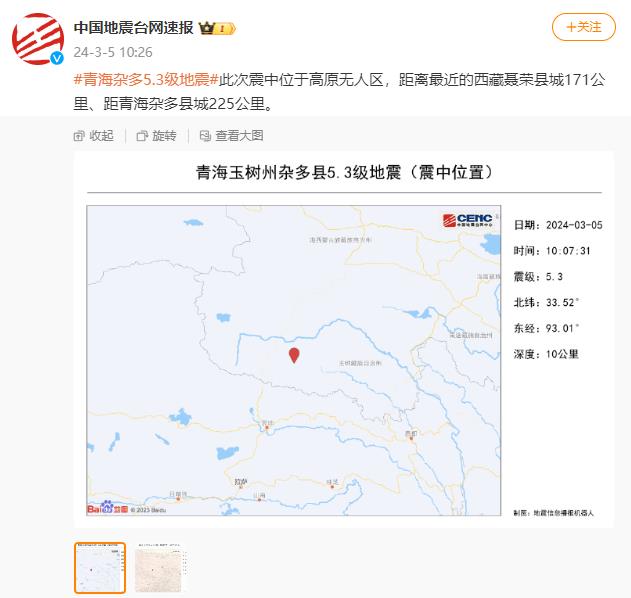Viewport: 631px width, 598px height.
Task: Follow 中国地震台网速报 with the +关注 button
Action: point(584,28)
